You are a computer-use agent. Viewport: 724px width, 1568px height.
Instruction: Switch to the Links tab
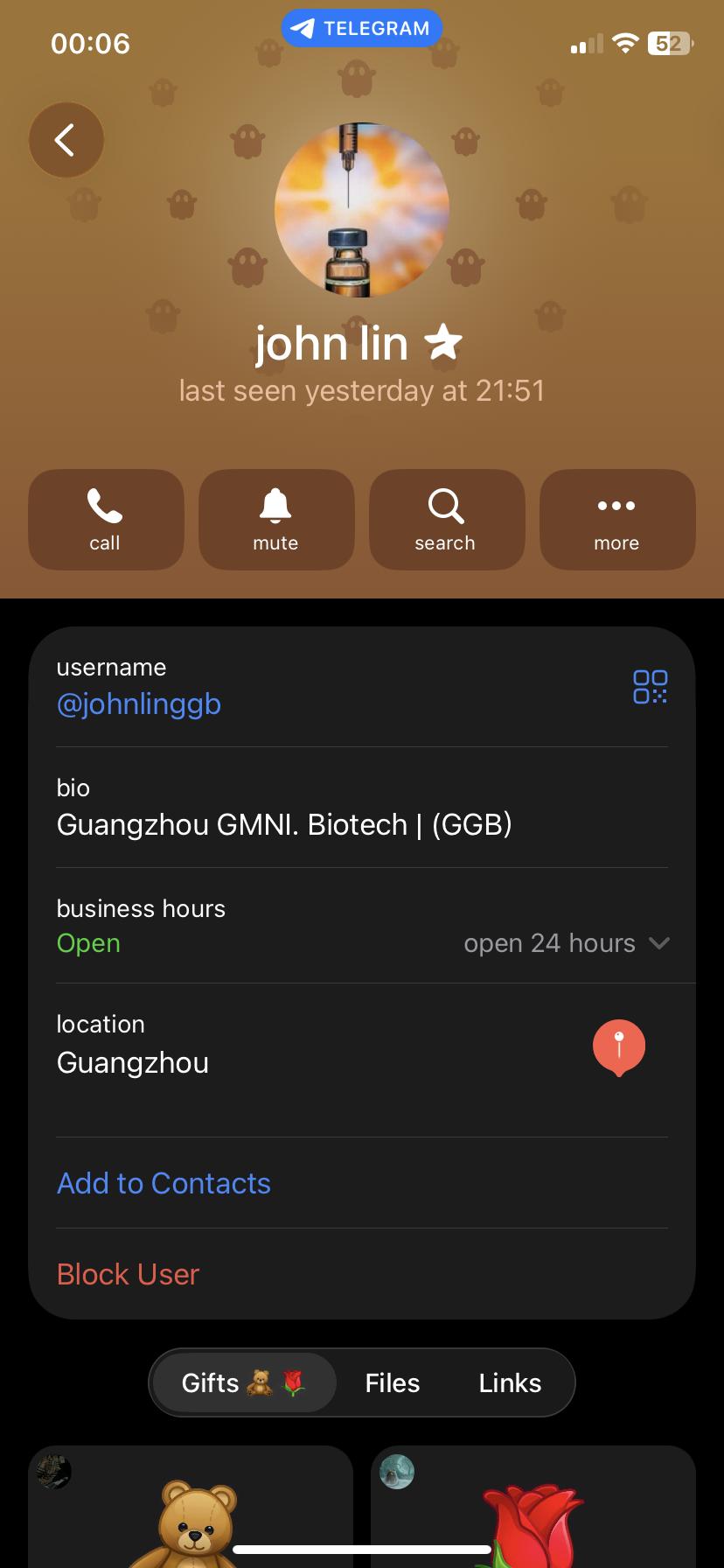(510, 1382)
